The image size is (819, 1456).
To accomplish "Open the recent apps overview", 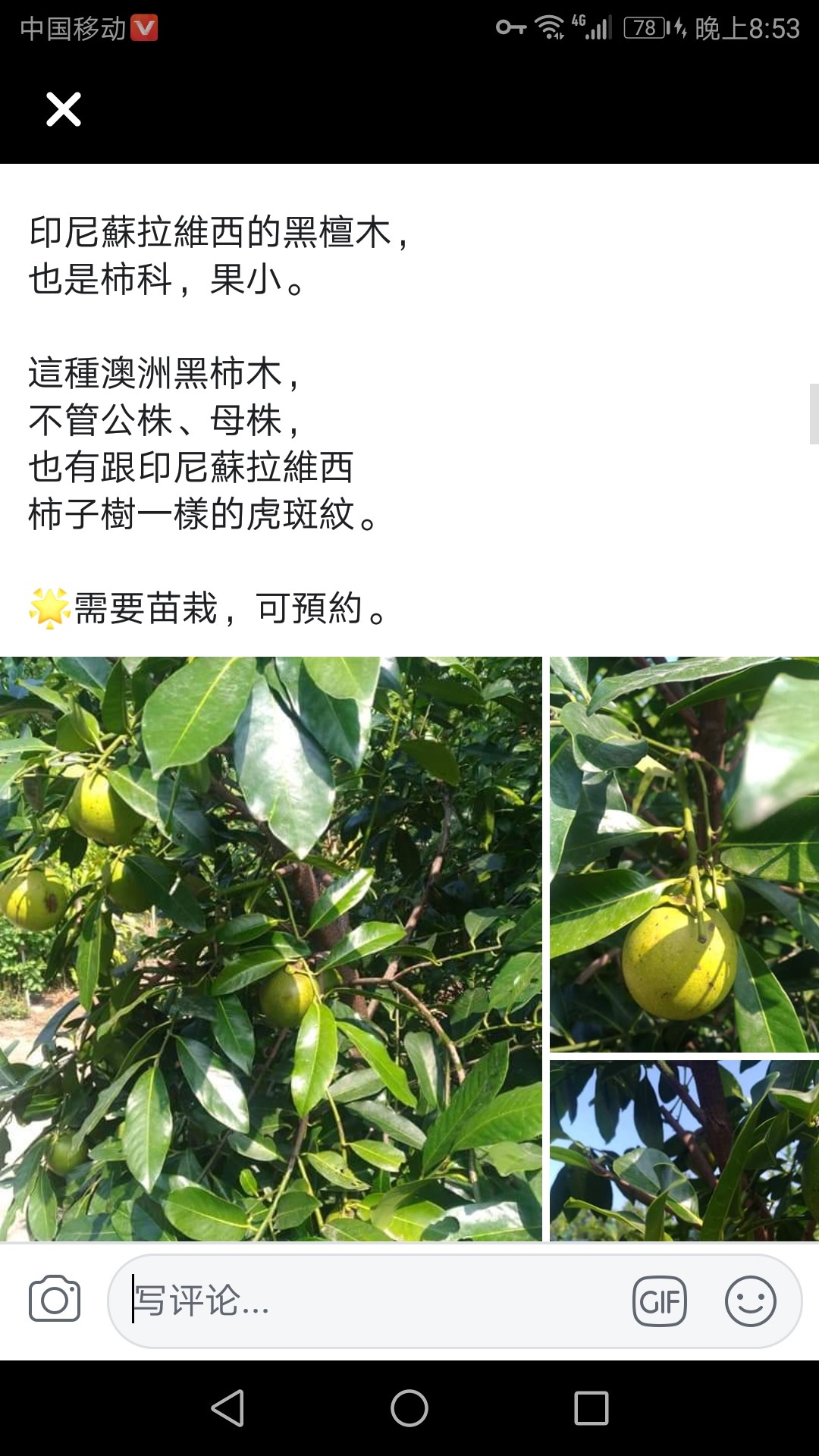I will pyautogui.click(x=591, y=1408).
